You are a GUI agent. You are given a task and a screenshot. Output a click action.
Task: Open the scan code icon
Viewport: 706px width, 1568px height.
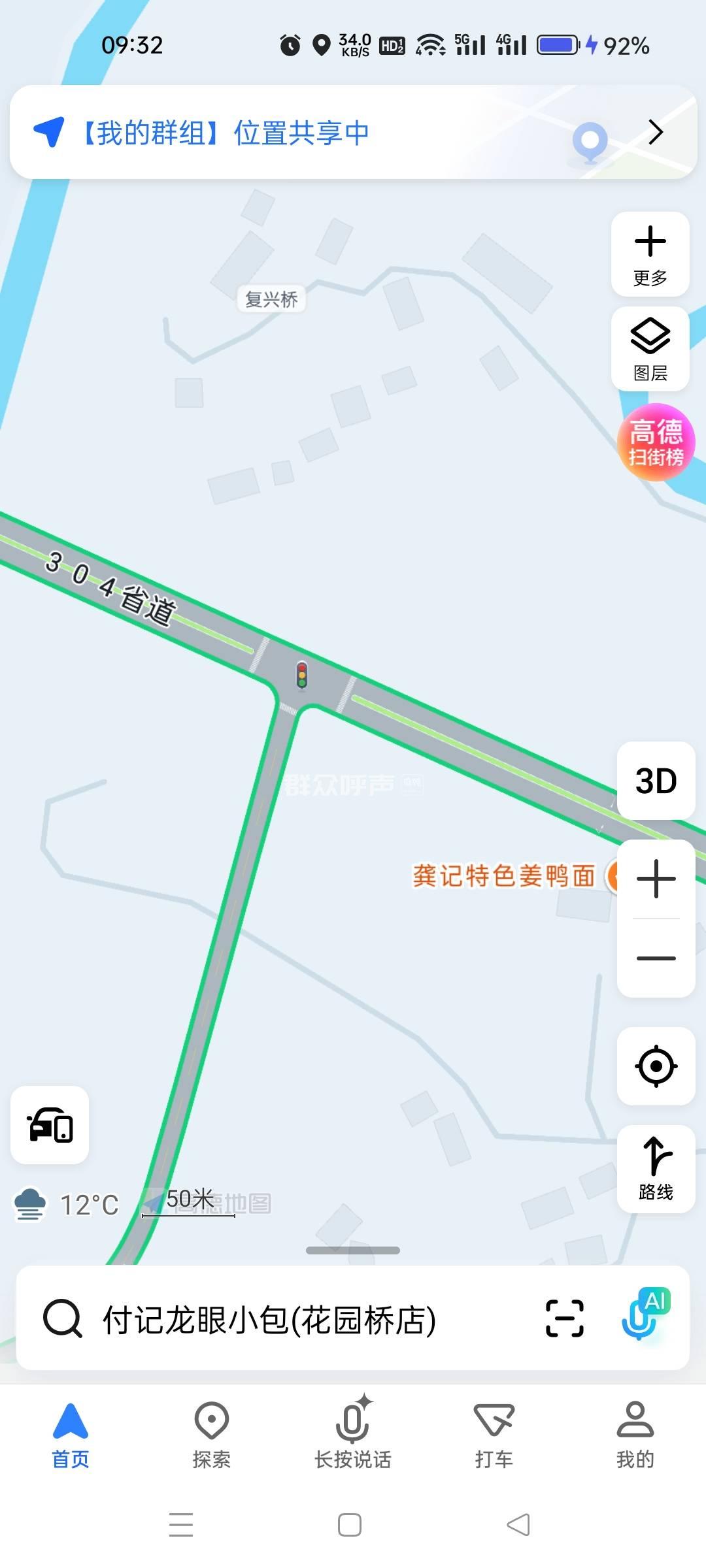click(x=564, y=1318)
